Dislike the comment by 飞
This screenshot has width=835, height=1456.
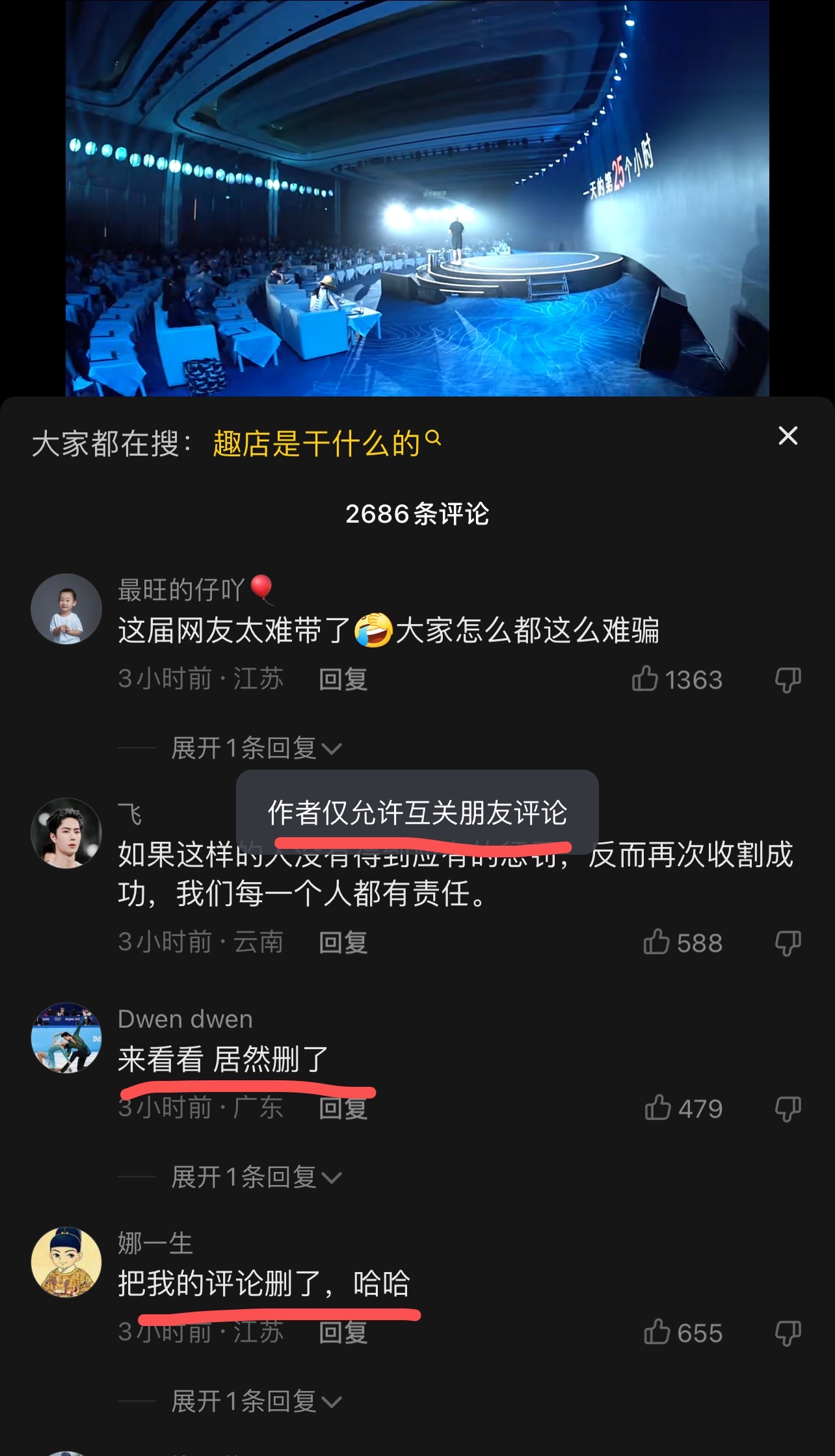tap(788, 942)
